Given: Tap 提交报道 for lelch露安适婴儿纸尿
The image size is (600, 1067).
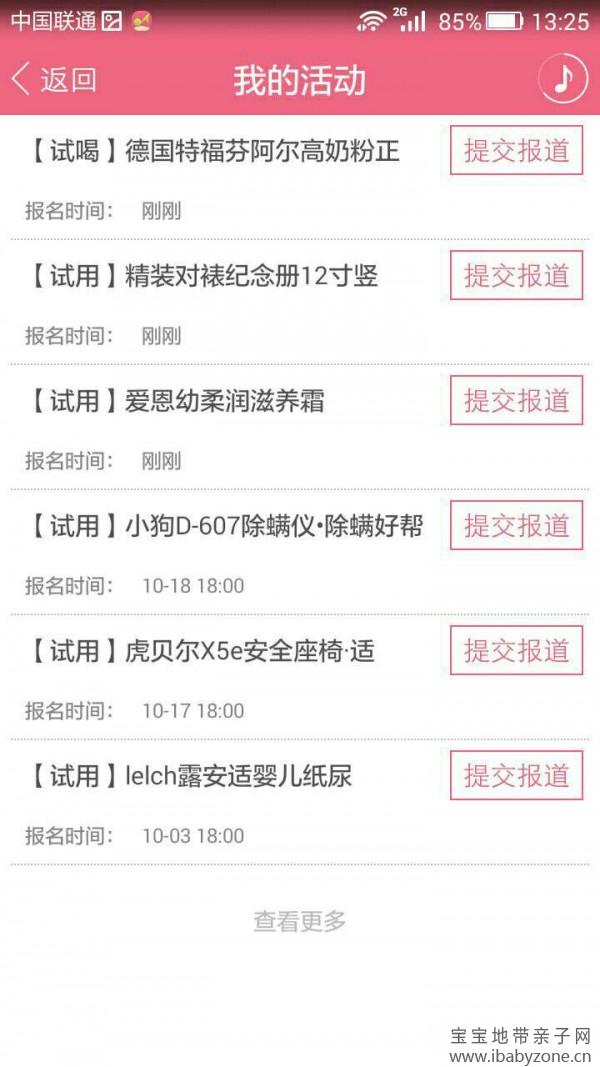Looking at the screenshot, I should 516,776.
